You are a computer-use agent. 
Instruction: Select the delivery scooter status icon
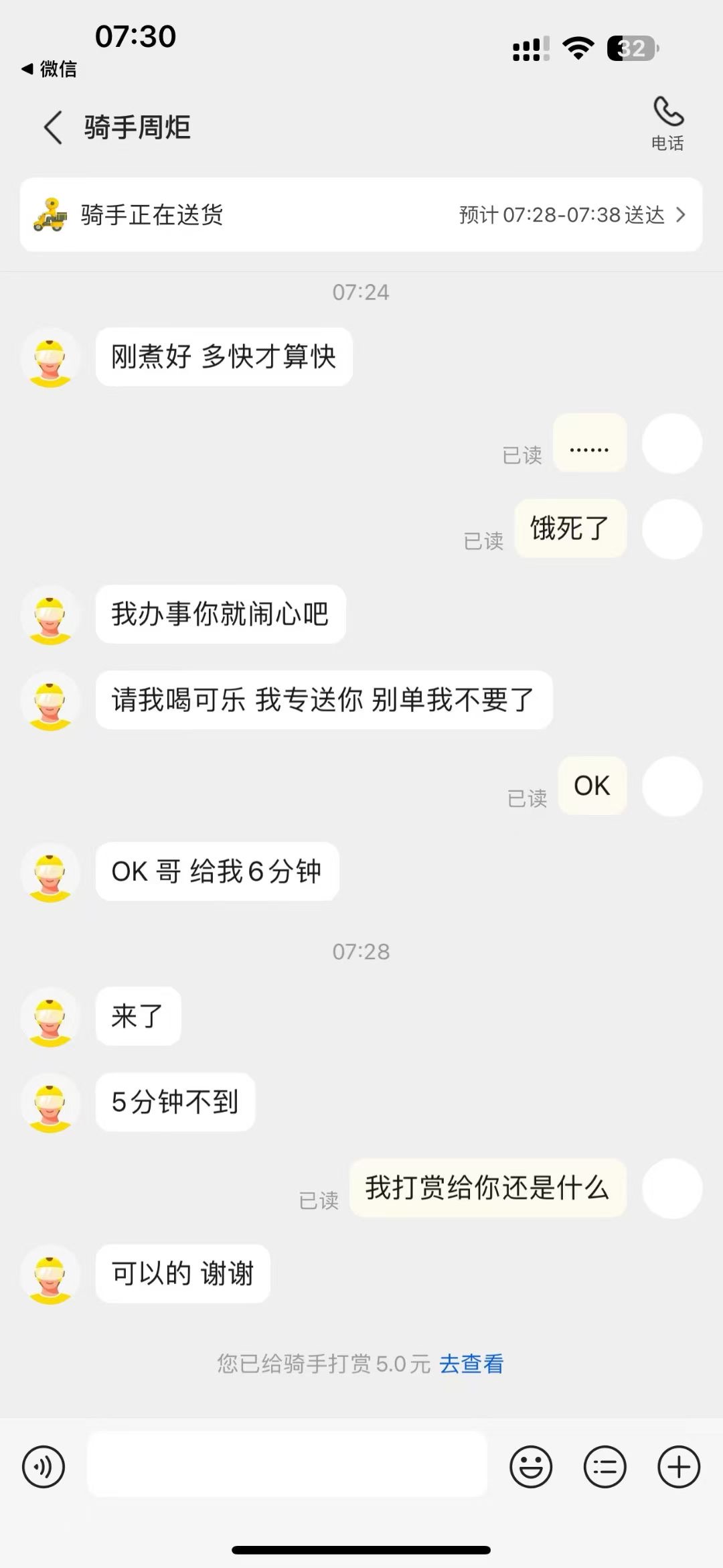pyautogui.click(x=52, y=216)
